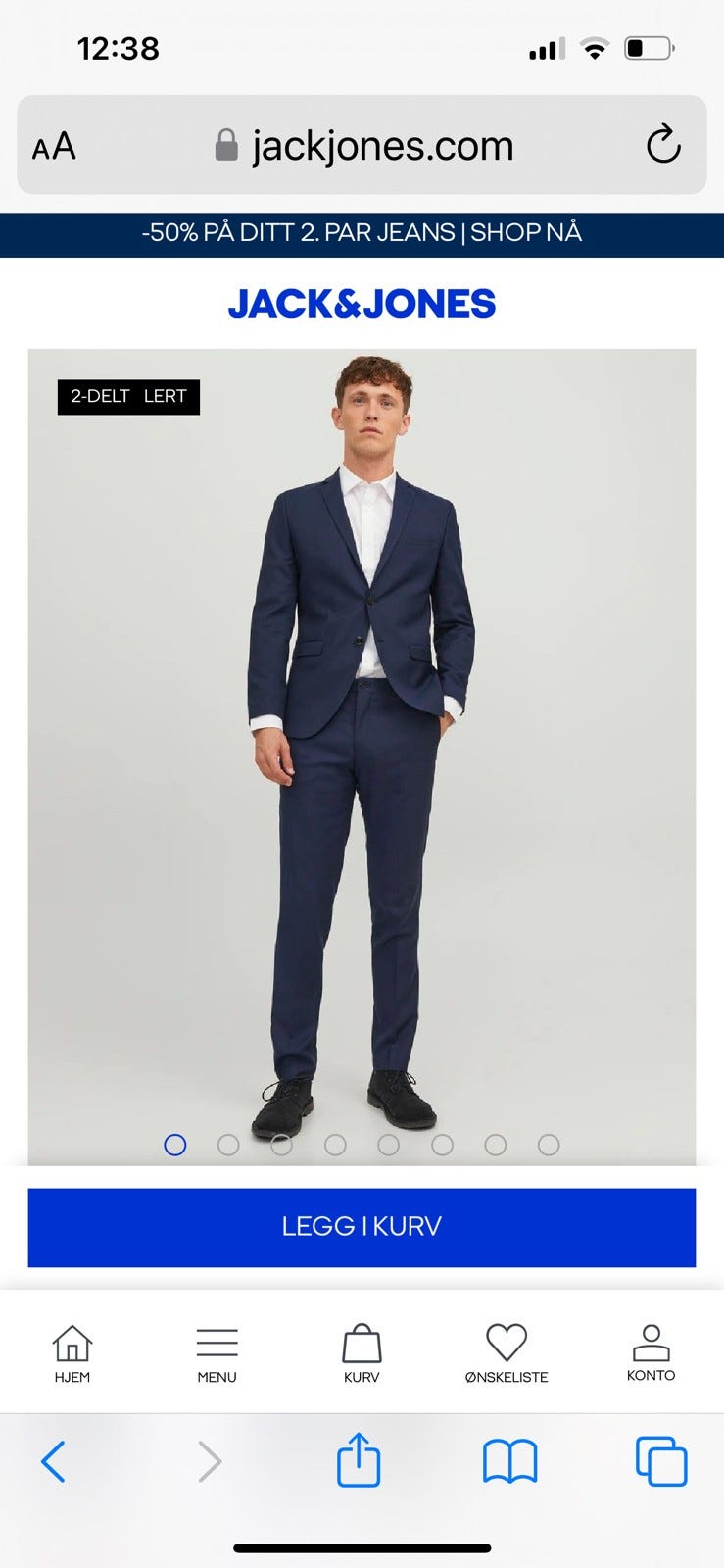Open Safari bookmarks
Viewport: 724px width, 1568px height.
(x=509, y=1461)
